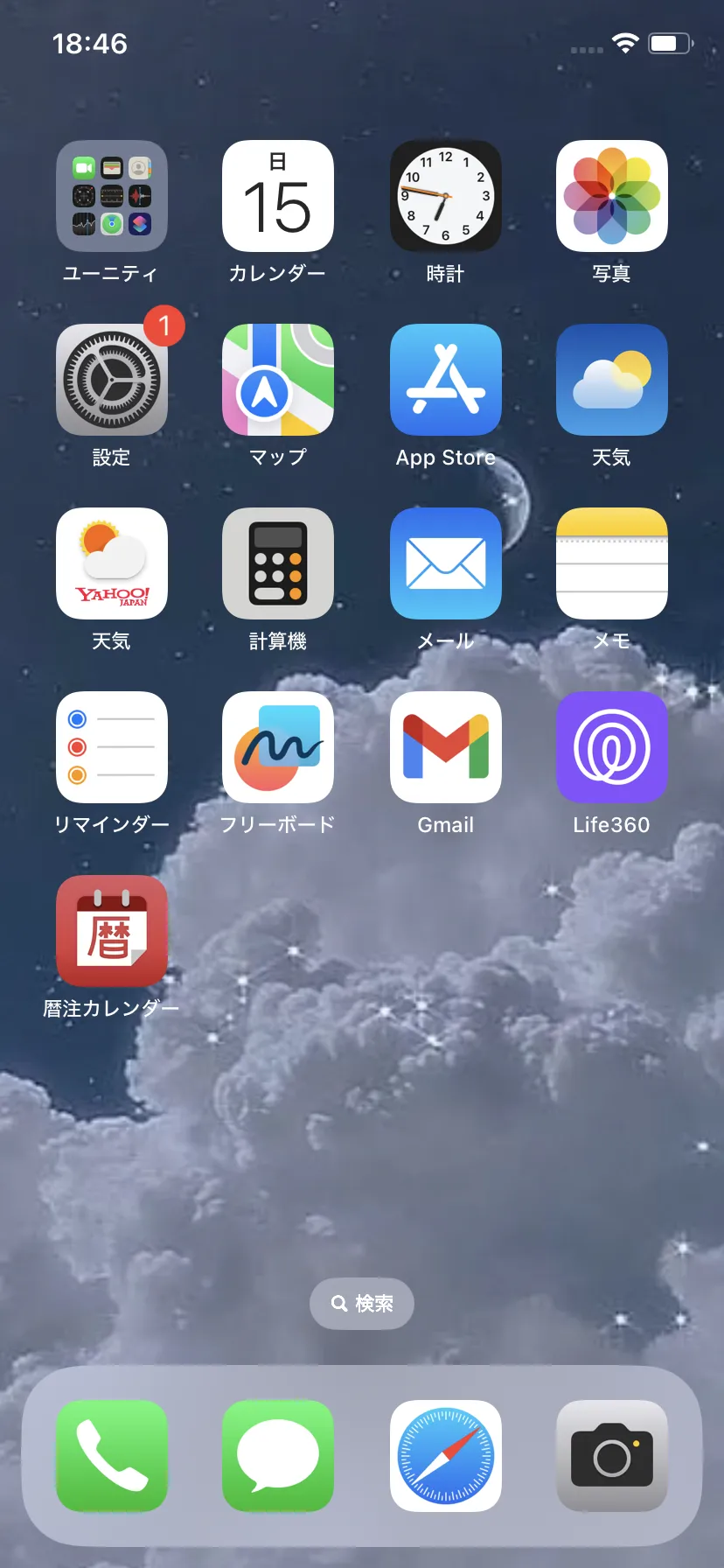Open the Phone app in the dock
The height and width of the screenshot is (1568, 724).
point(112,1456)
